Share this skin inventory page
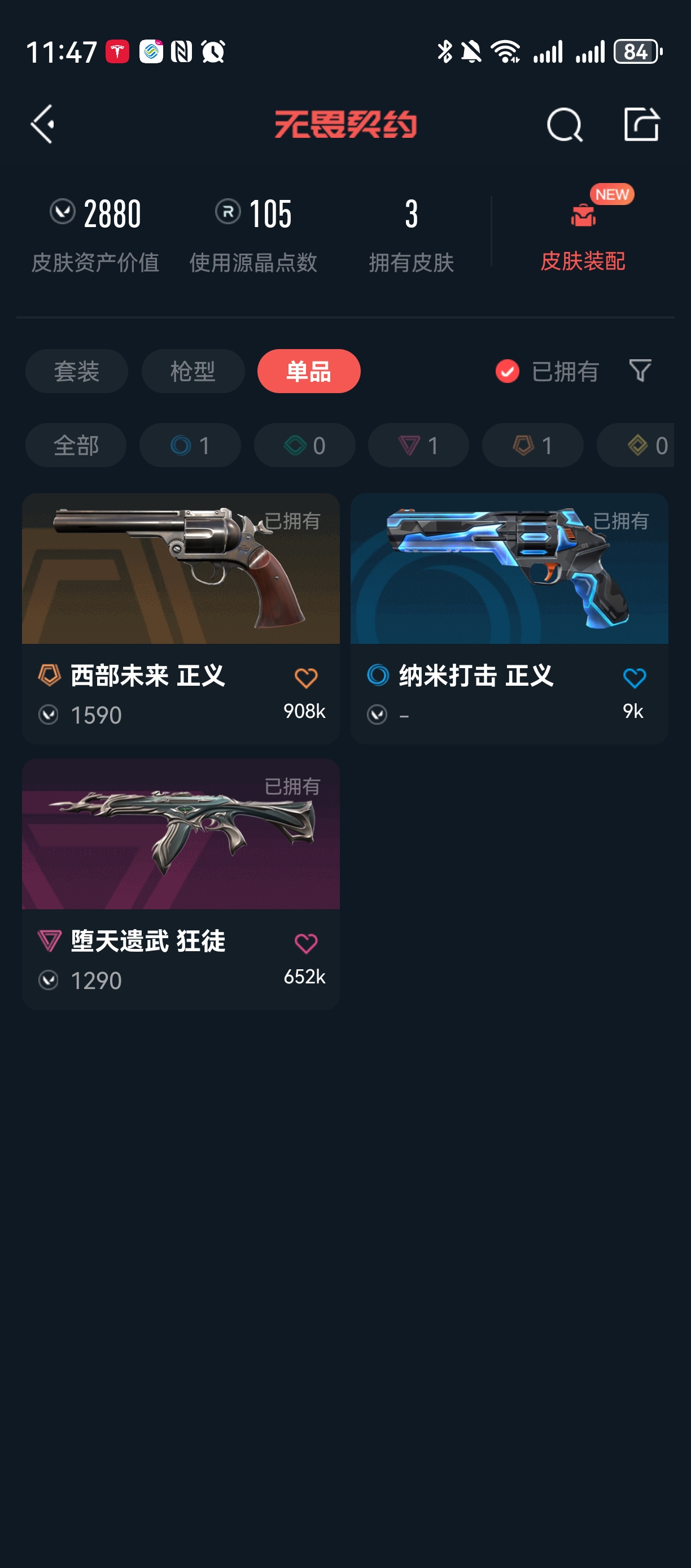 [641, 124]
